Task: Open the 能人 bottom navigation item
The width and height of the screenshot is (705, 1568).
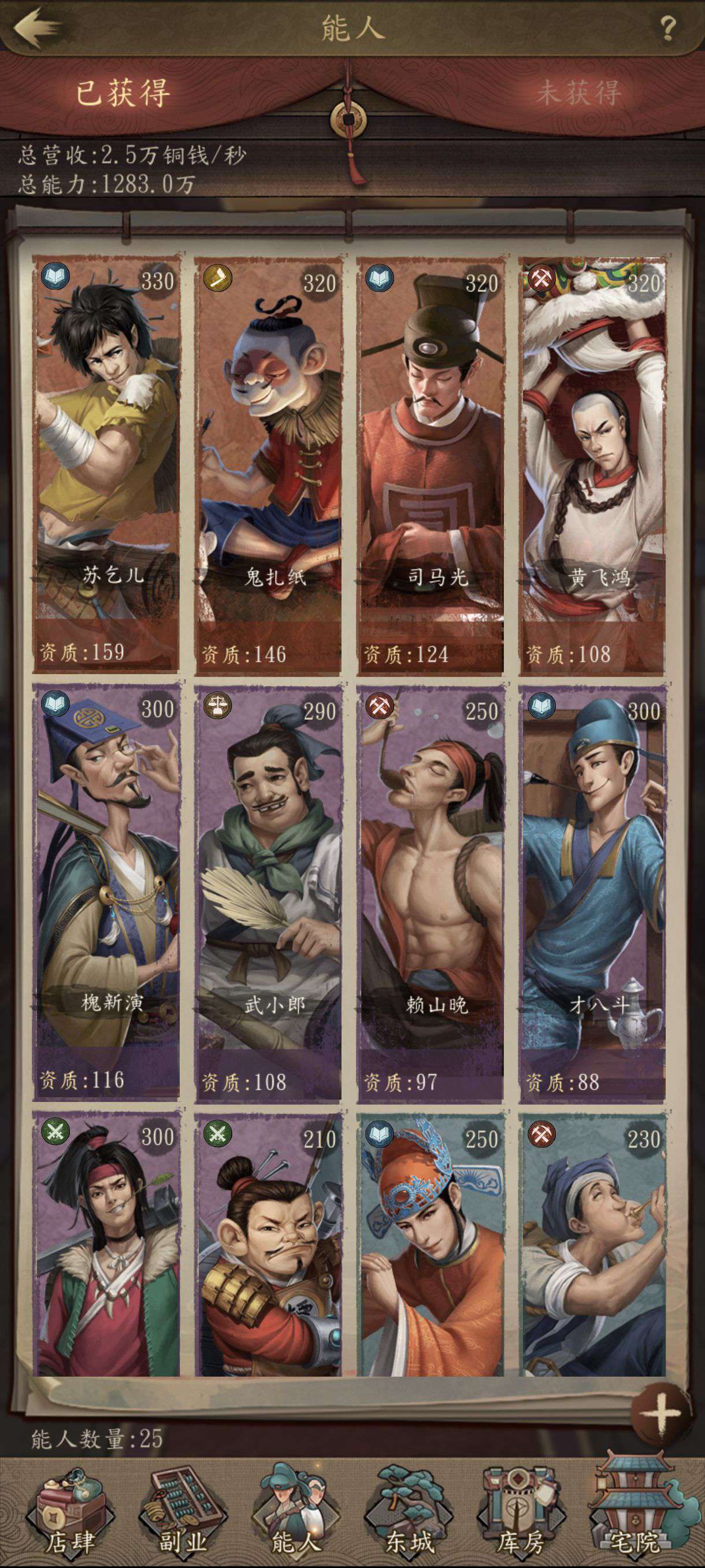Action: 295,1514
